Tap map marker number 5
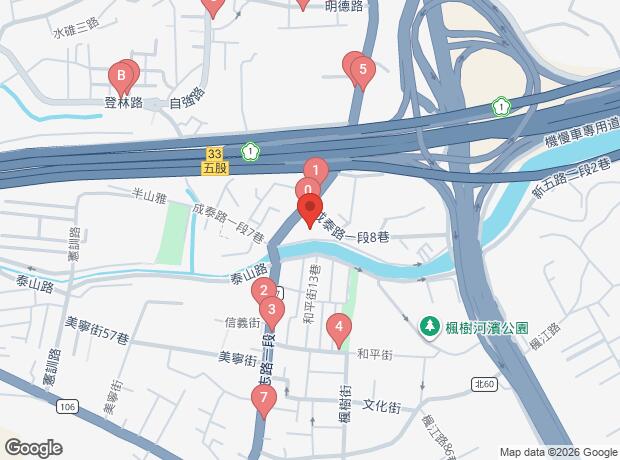 363,70
